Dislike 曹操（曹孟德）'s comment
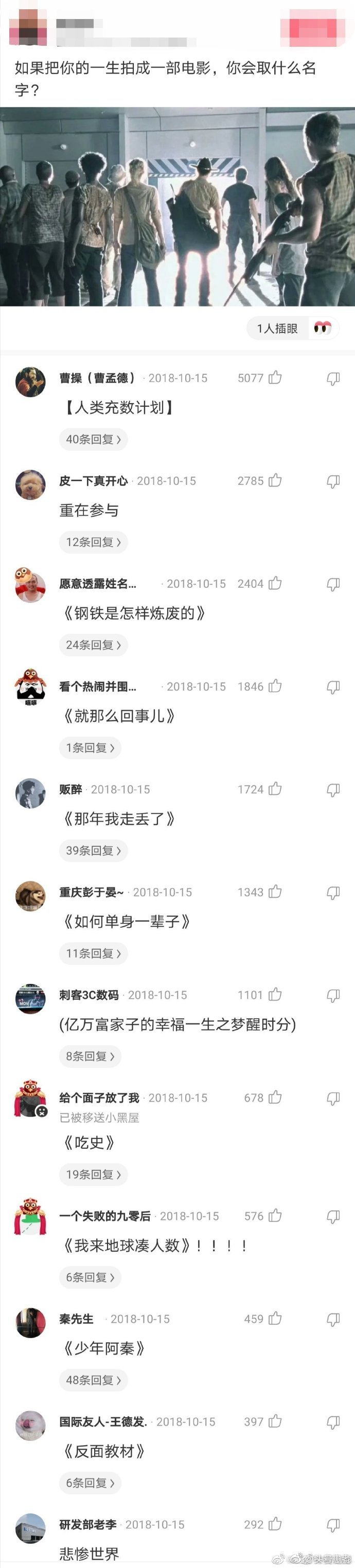The image size is (355, 1568). (333, 379)
